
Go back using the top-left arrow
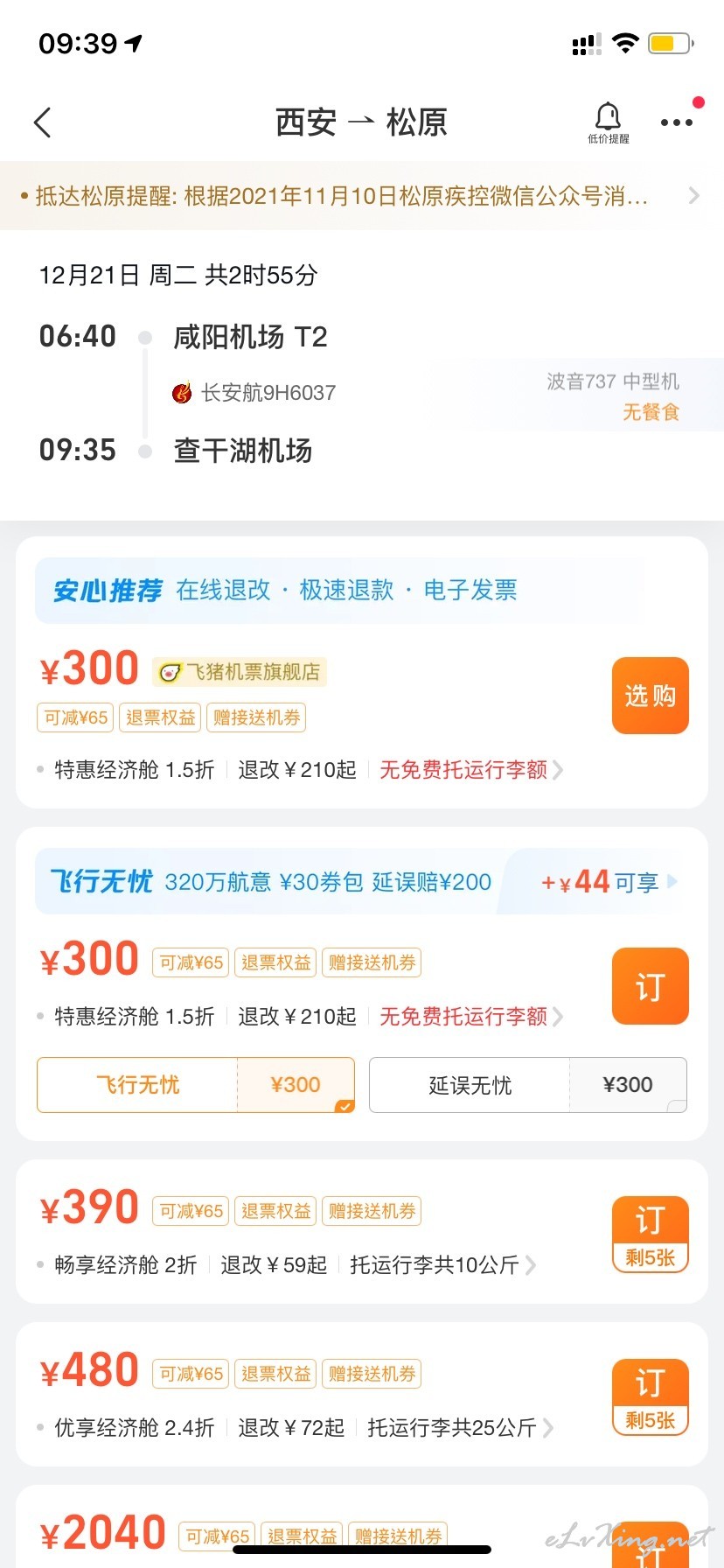pos(42,122)
